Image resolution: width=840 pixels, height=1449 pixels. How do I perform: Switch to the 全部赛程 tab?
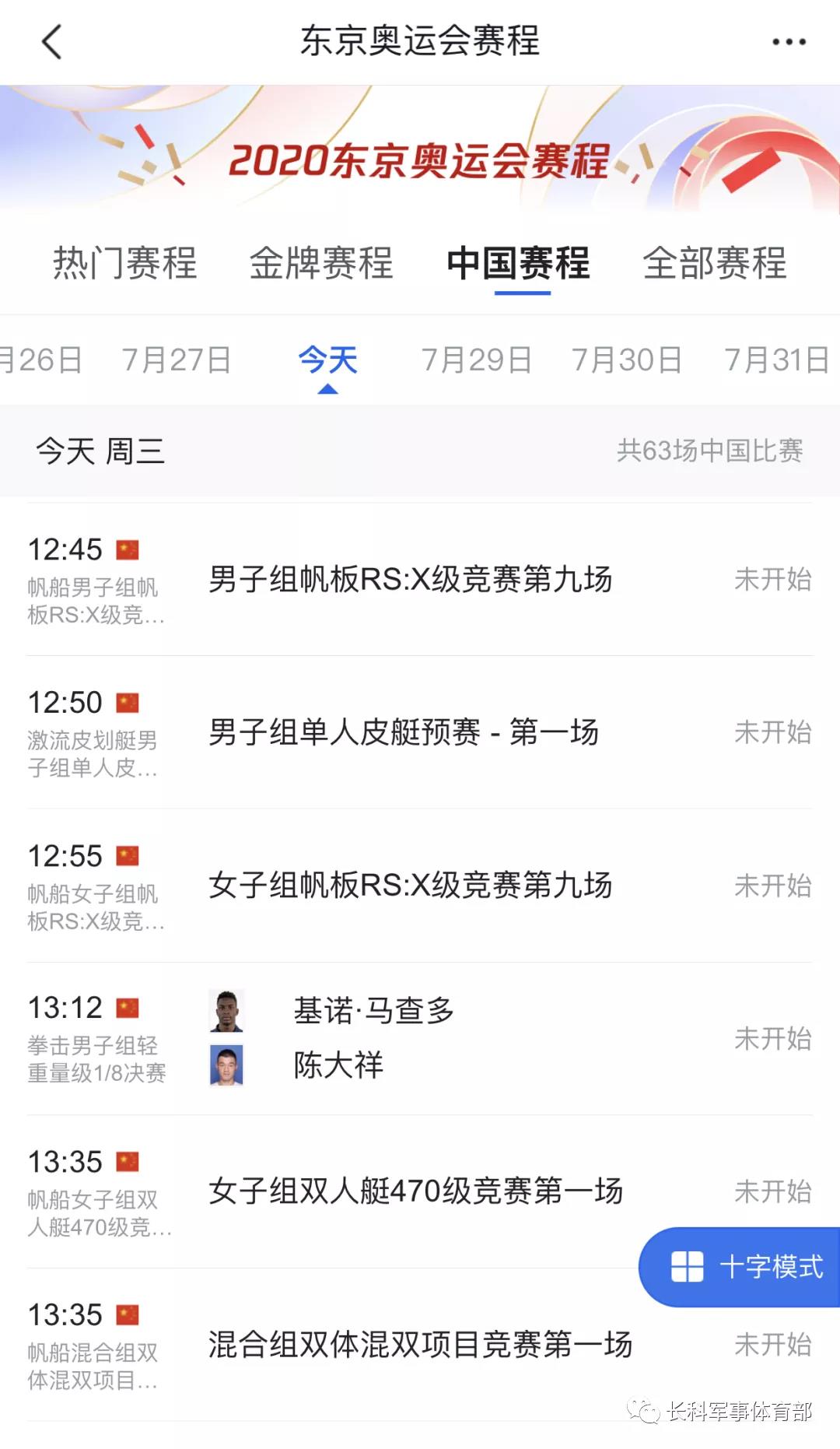715,263
